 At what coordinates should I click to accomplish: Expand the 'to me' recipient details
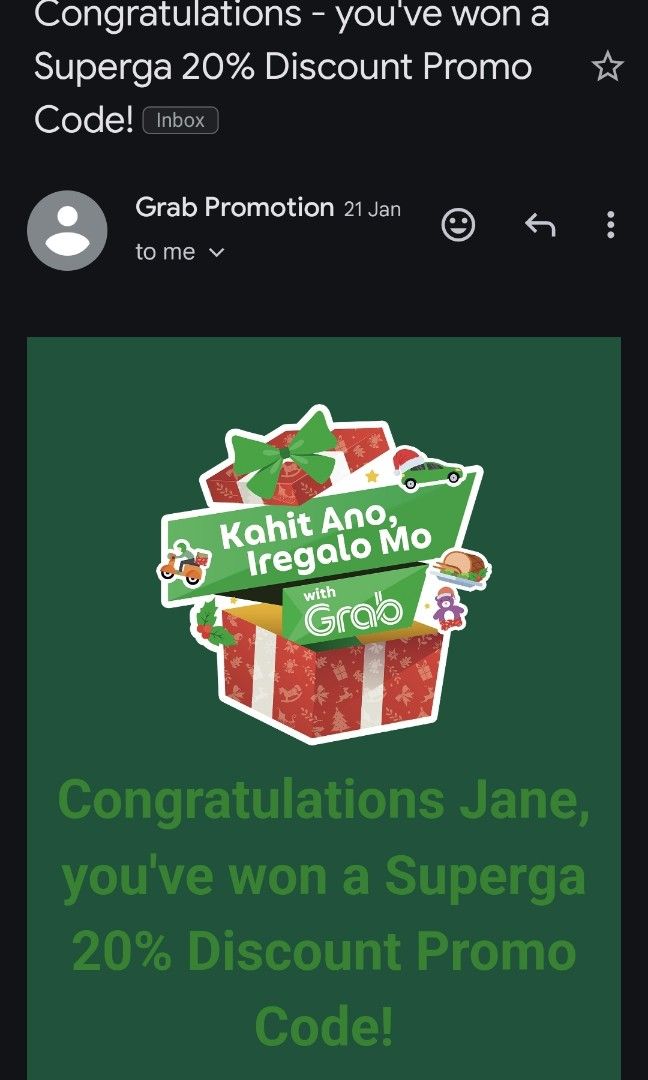[x=216, y=253]
